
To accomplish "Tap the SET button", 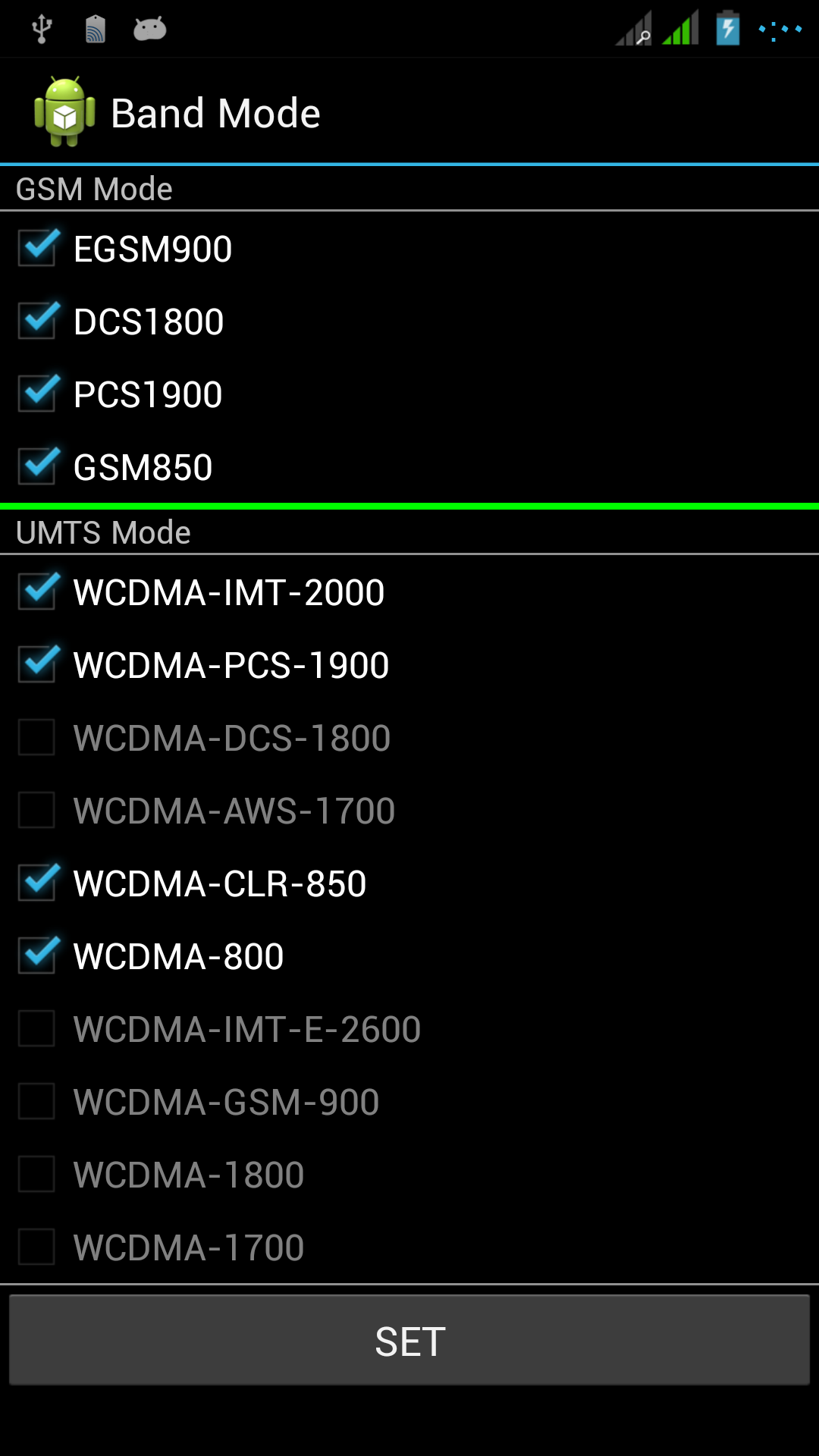I will pyautogui.click(x=409, y=1341).
